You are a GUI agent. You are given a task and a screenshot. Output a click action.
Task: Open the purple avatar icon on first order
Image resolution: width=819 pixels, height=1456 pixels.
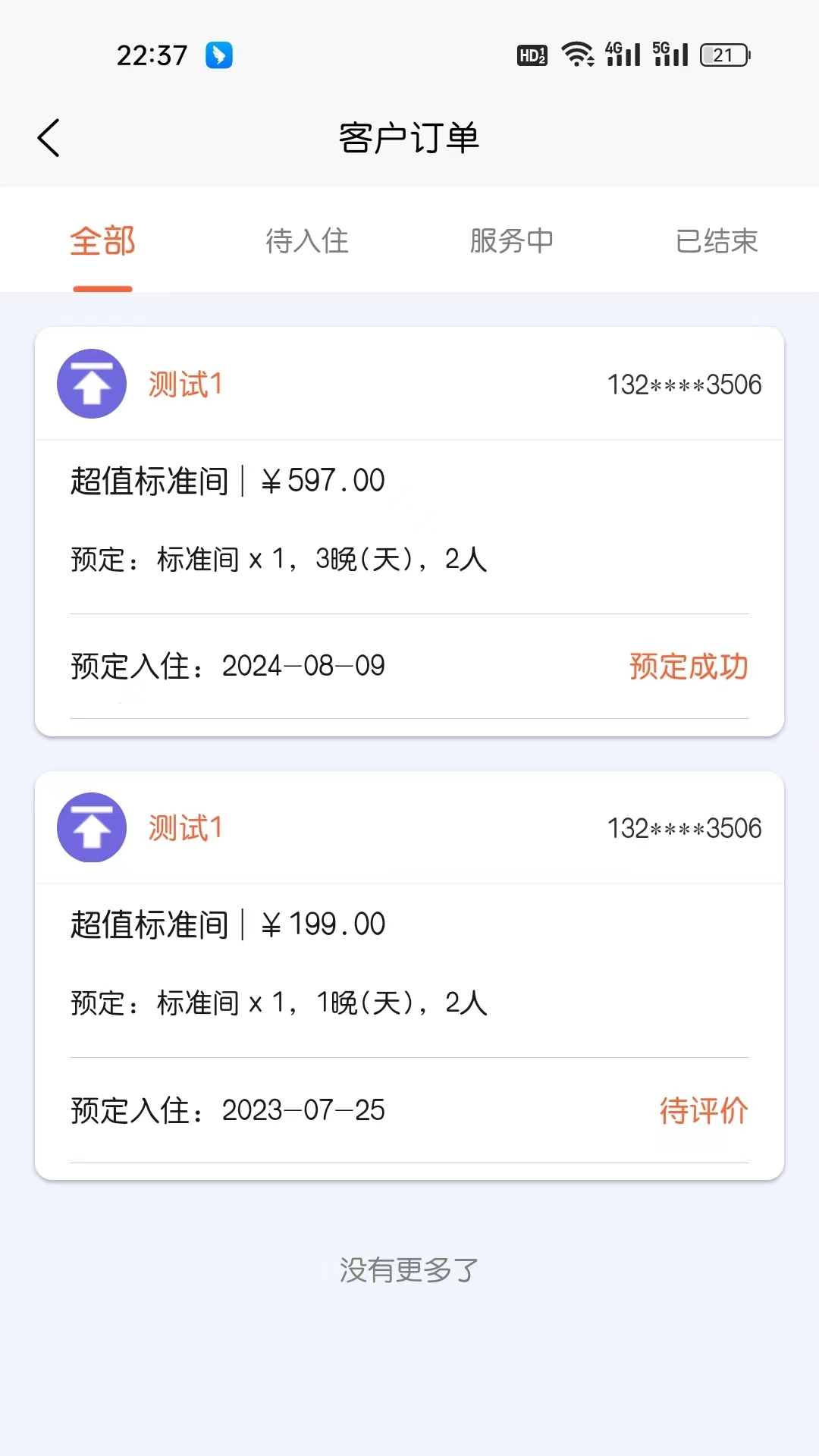pyautogui.click(x=91, y=384)
